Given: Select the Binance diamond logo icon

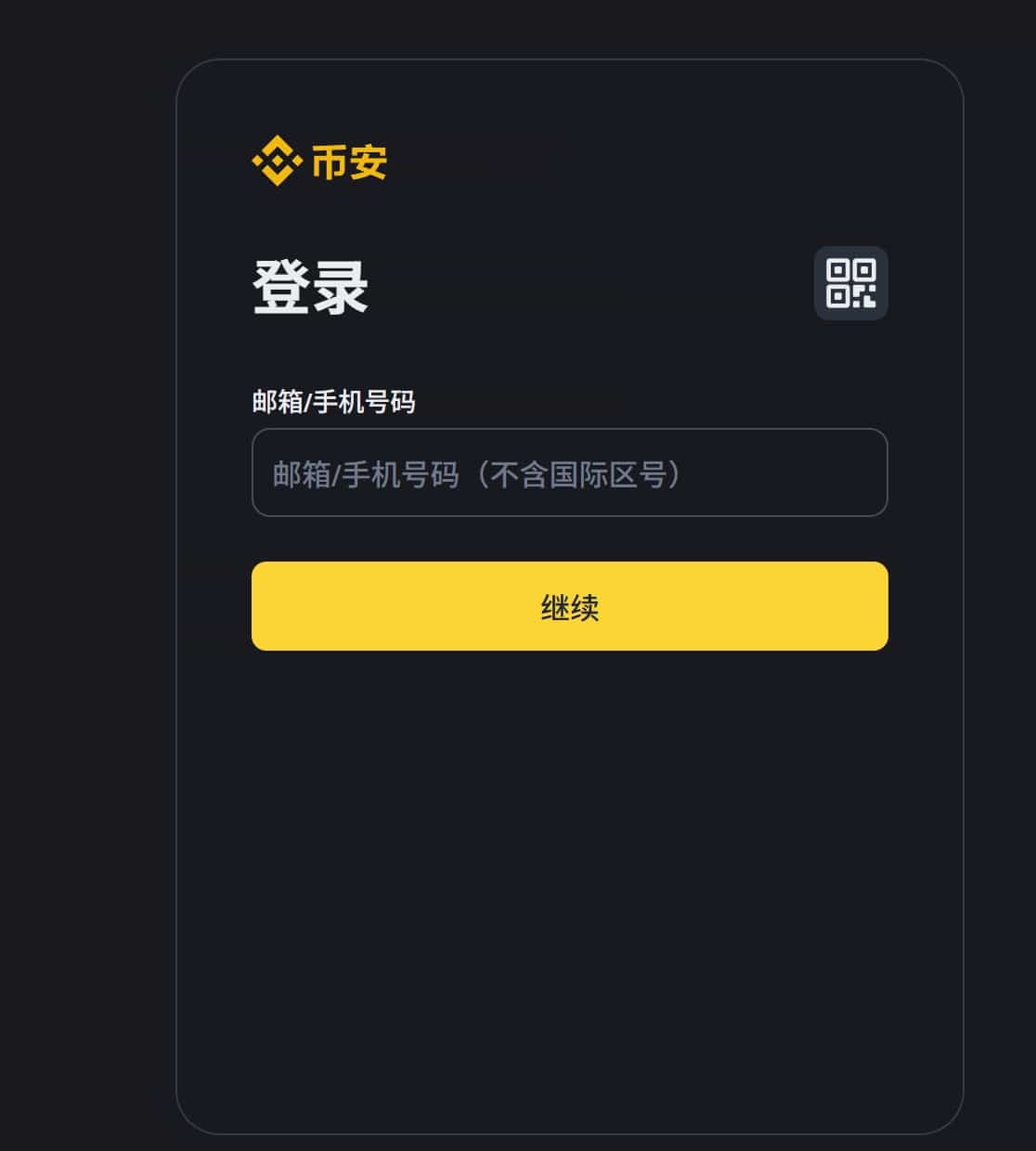Looking at the screenshot, I should pyautogui.click(x=276, y=162).
